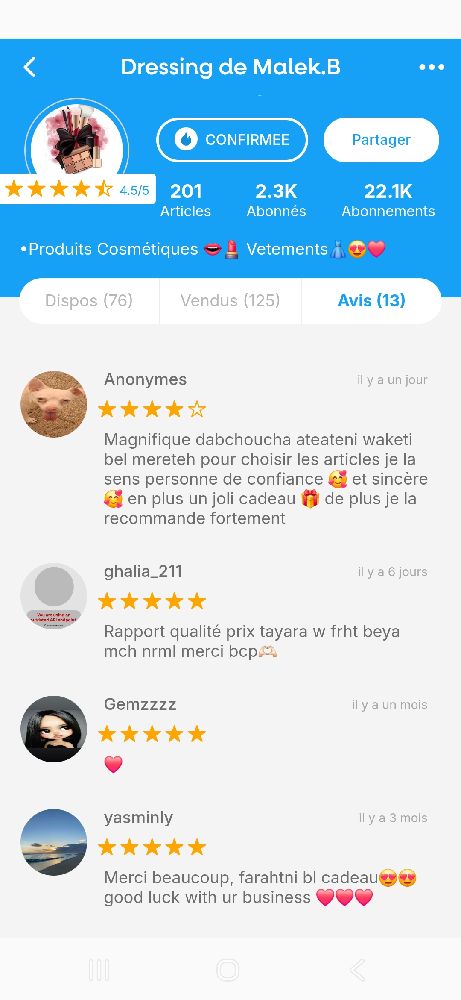Open the system recent apps button
The image size is (461, 1000).
click(x=99, y=970)
